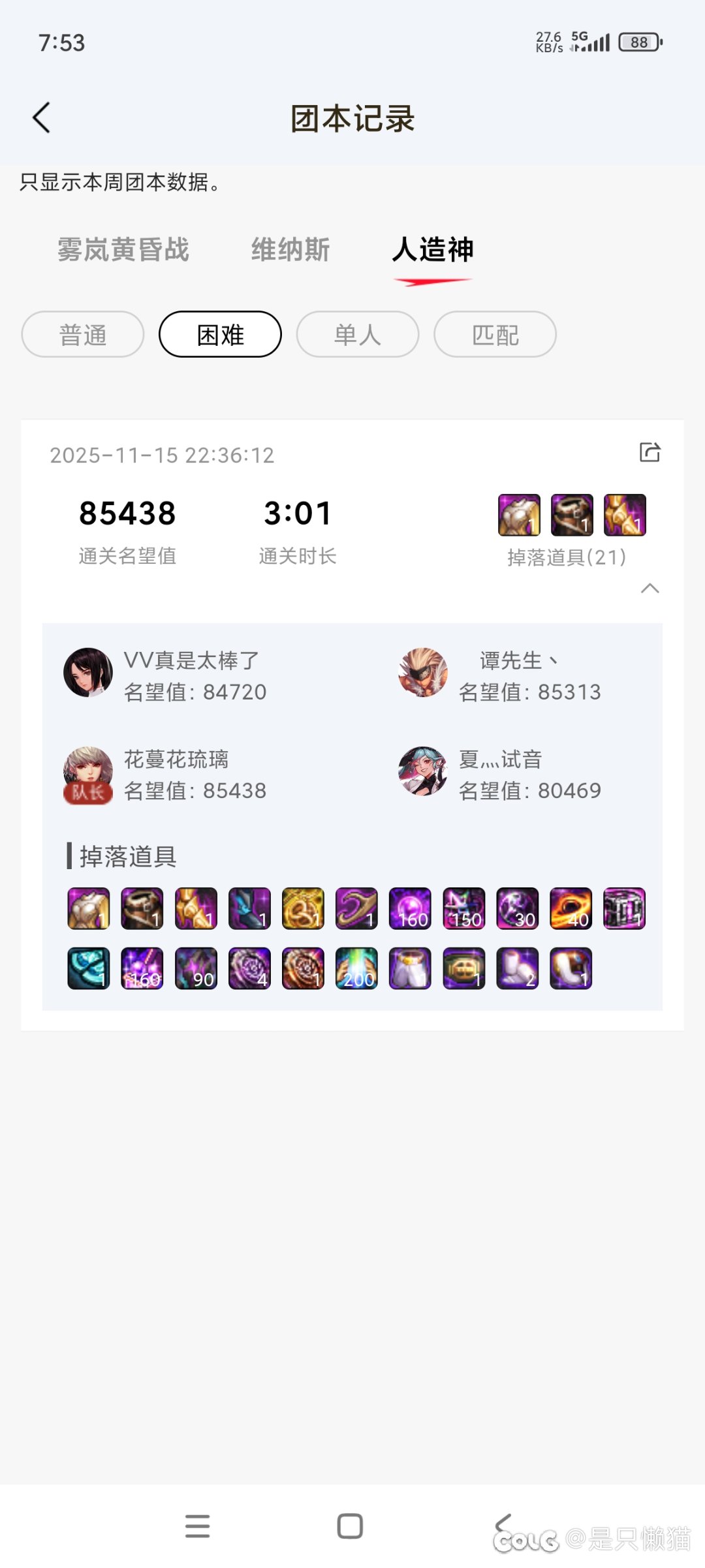Viewport: 705px width, 1568px height.
Task: Open the 夏灬试音 player profile
Action: click(423, 772)
